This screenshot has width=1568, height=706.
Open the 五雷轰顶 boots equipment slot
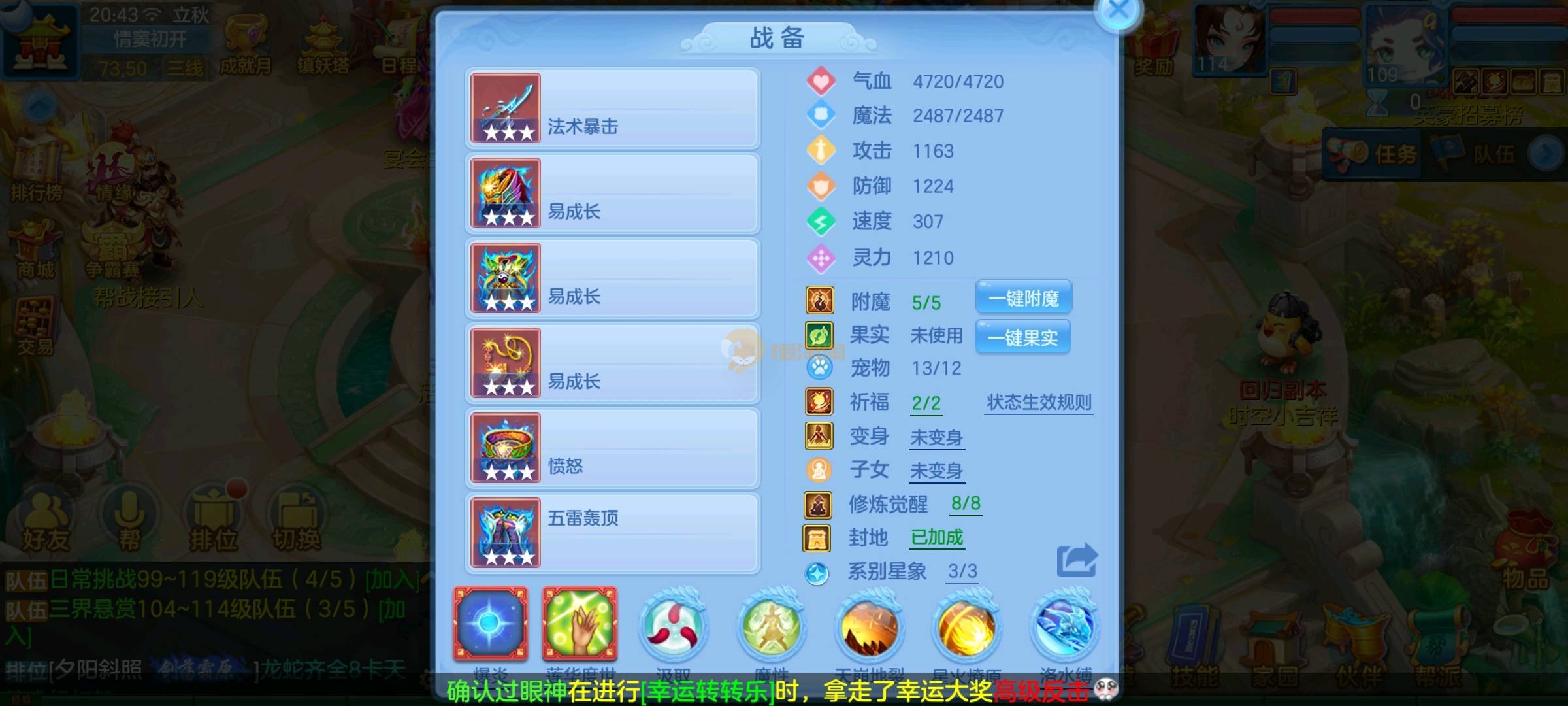(612, 533)
